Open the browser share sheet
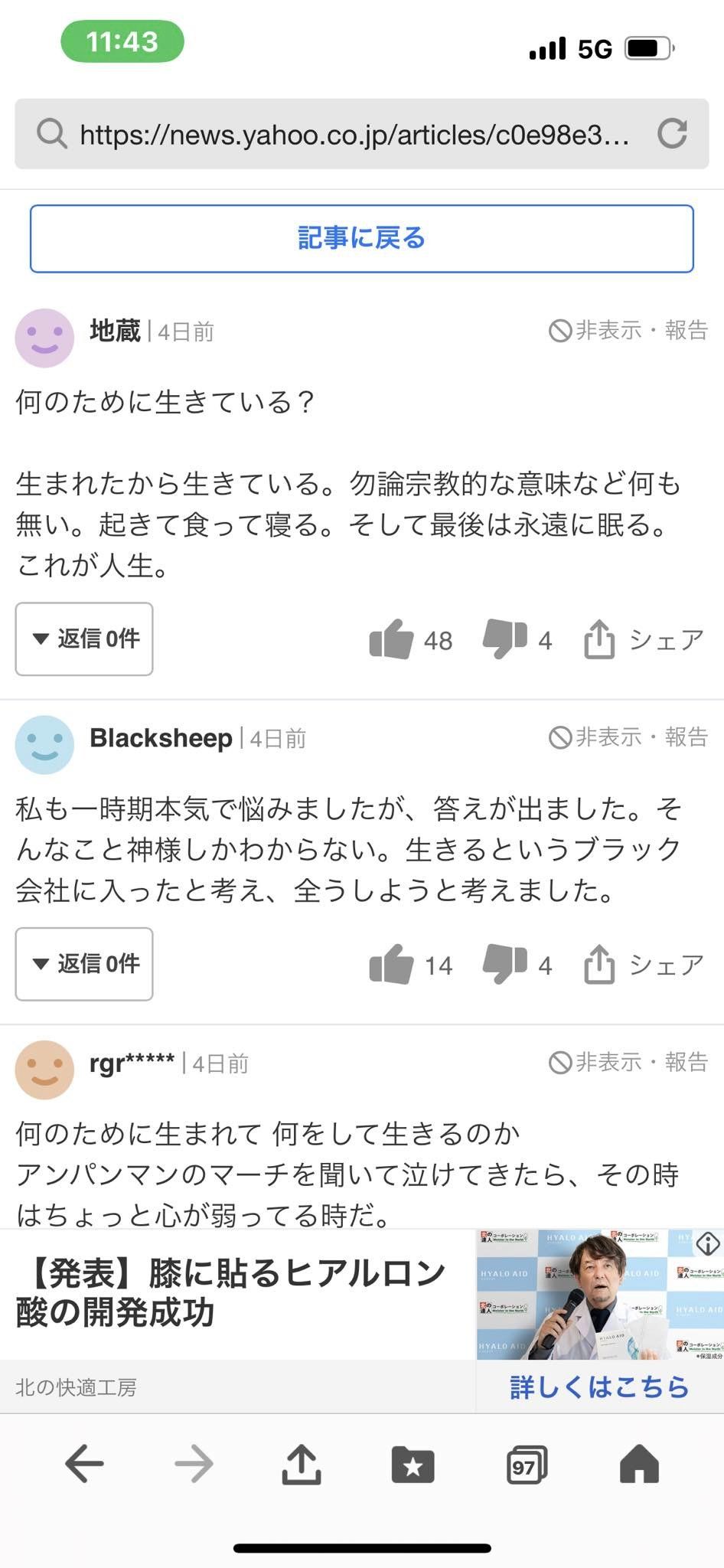724x1568 pixels. click(x=302, y=1464)
